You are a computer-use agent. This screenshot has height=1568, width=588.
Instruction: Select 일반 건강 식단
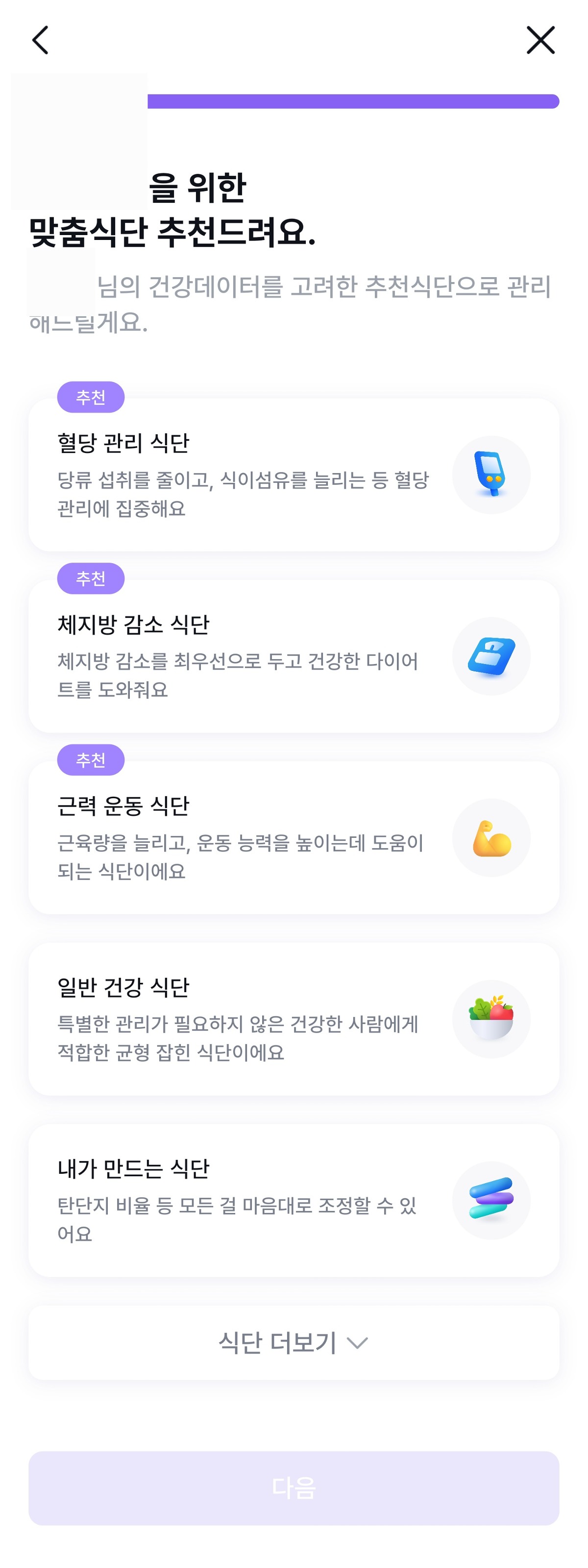293,1019
